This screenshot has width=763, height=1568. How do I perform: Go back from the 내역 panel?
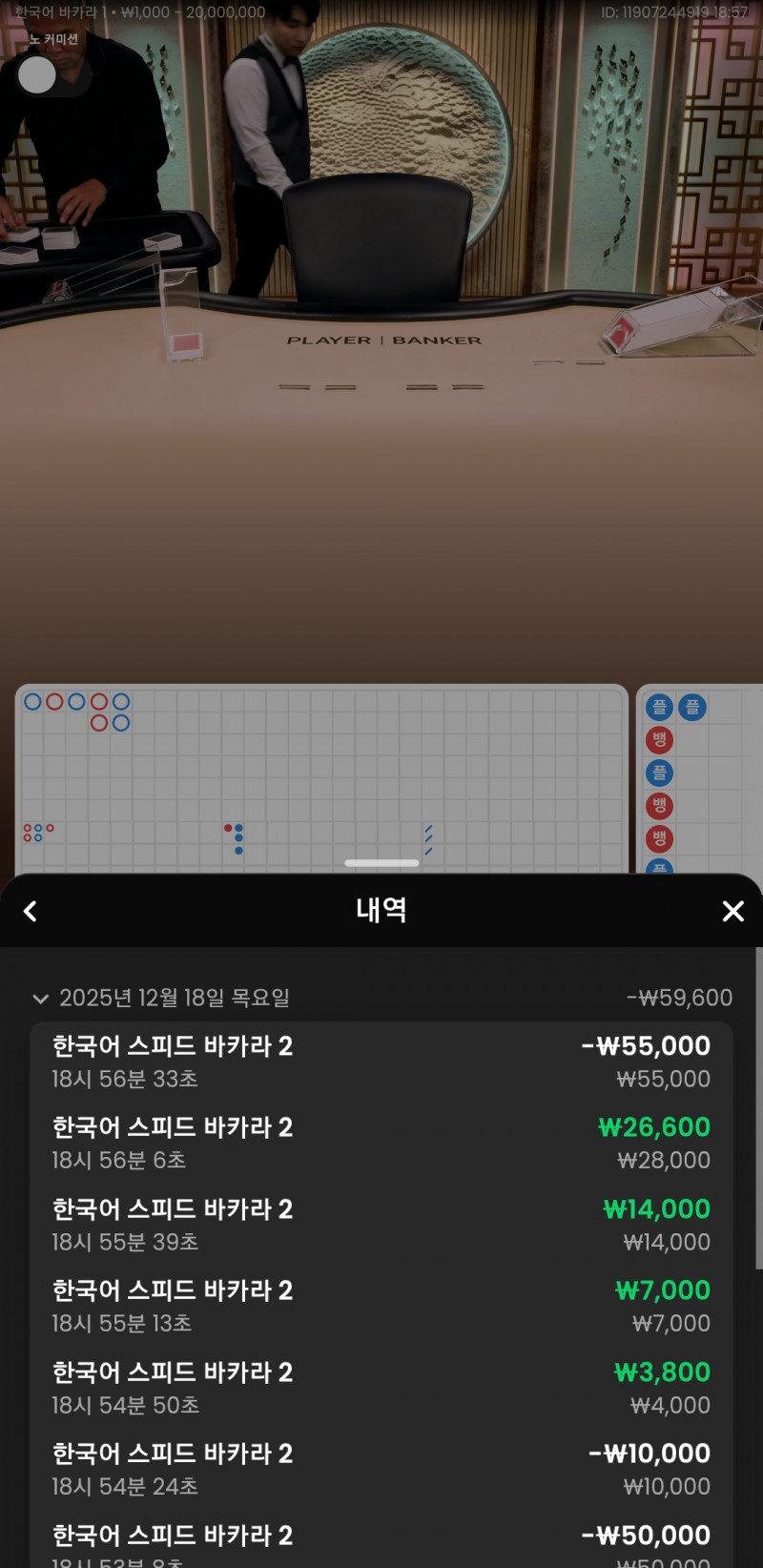coord(31,911)
